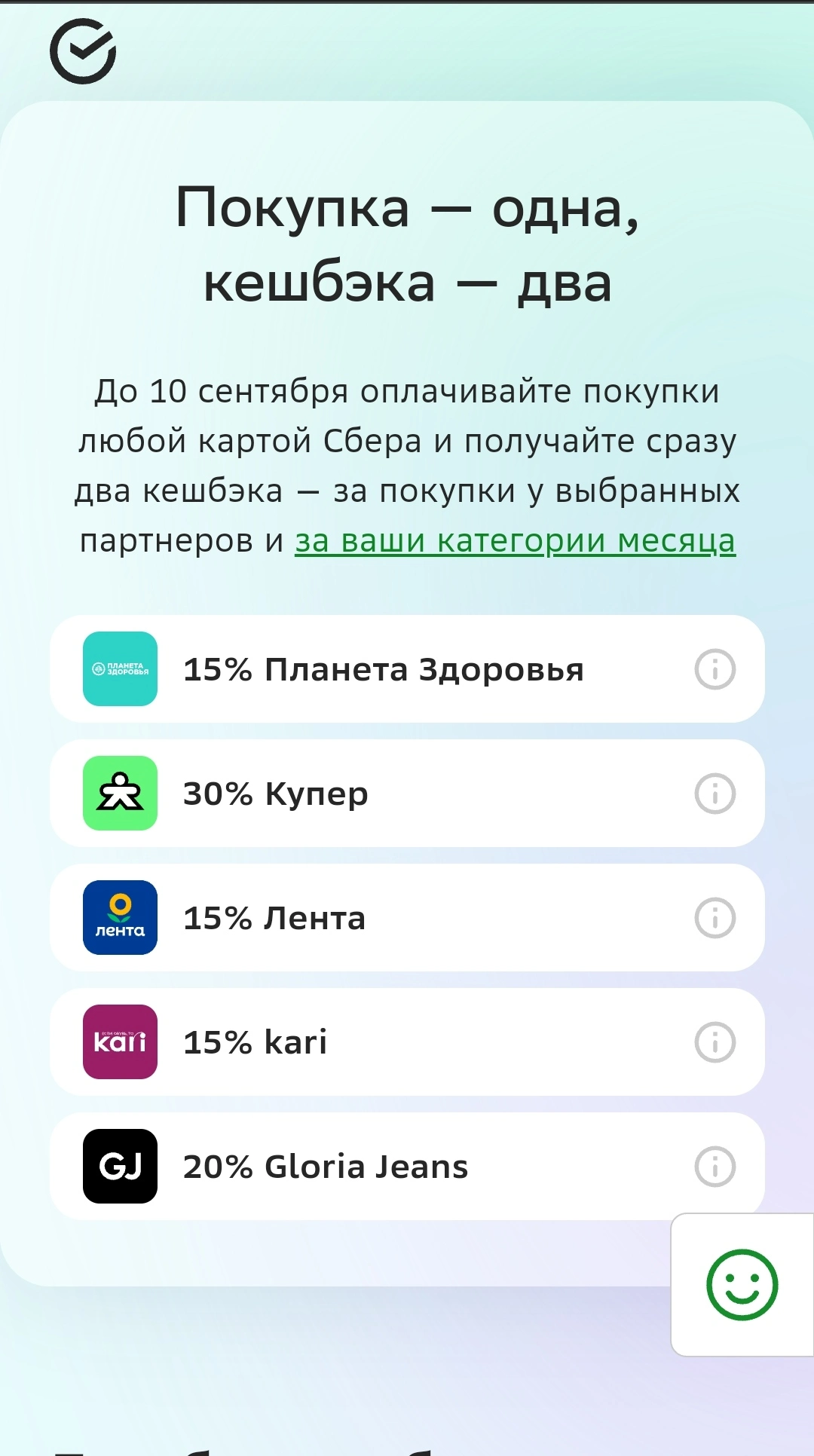Open the 30% Купер offer

tap(407, 794)
